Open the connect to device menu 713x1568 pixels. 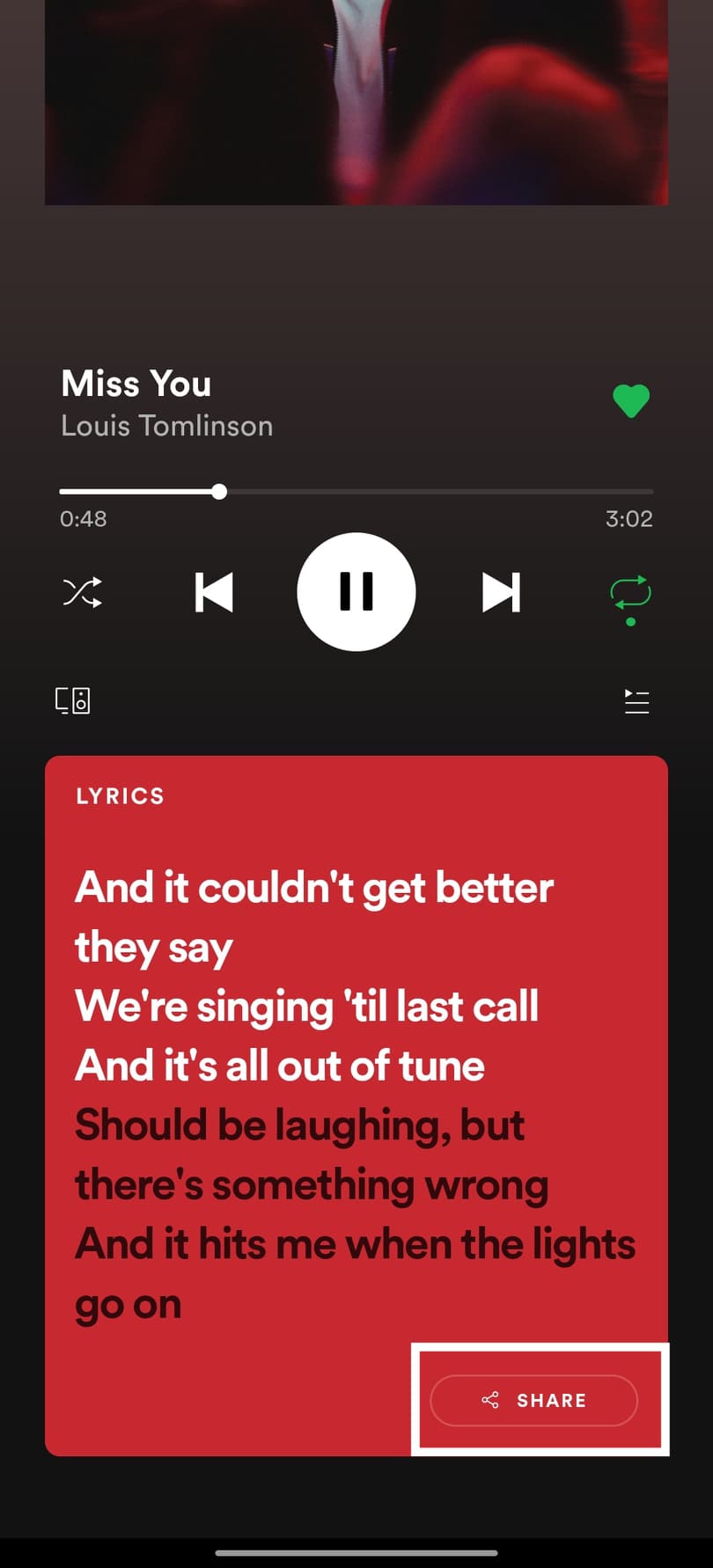point(73,700)
